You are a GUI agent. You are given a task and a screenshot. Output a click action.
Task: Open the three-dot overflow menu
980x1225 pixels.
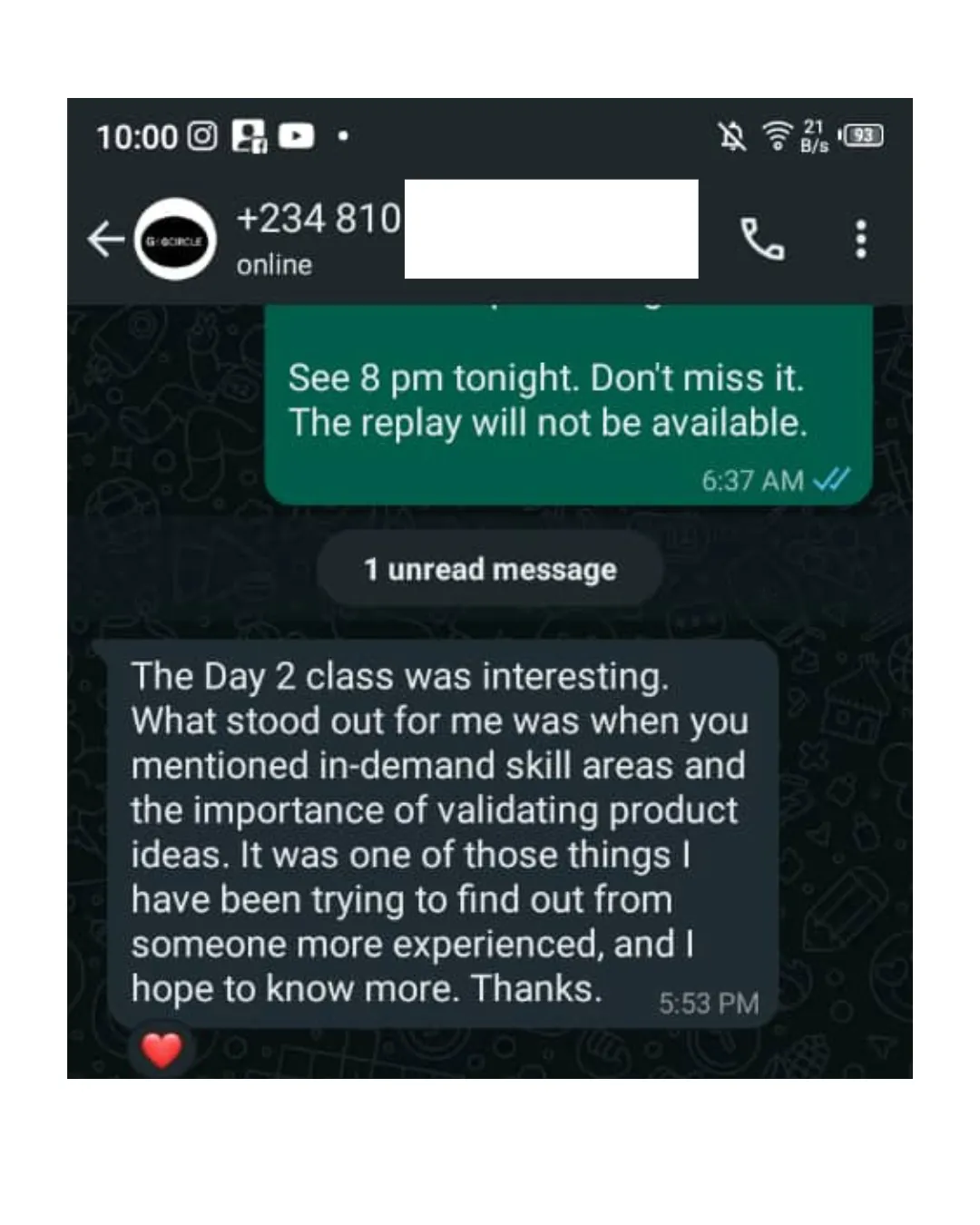[x=860, y=240]
